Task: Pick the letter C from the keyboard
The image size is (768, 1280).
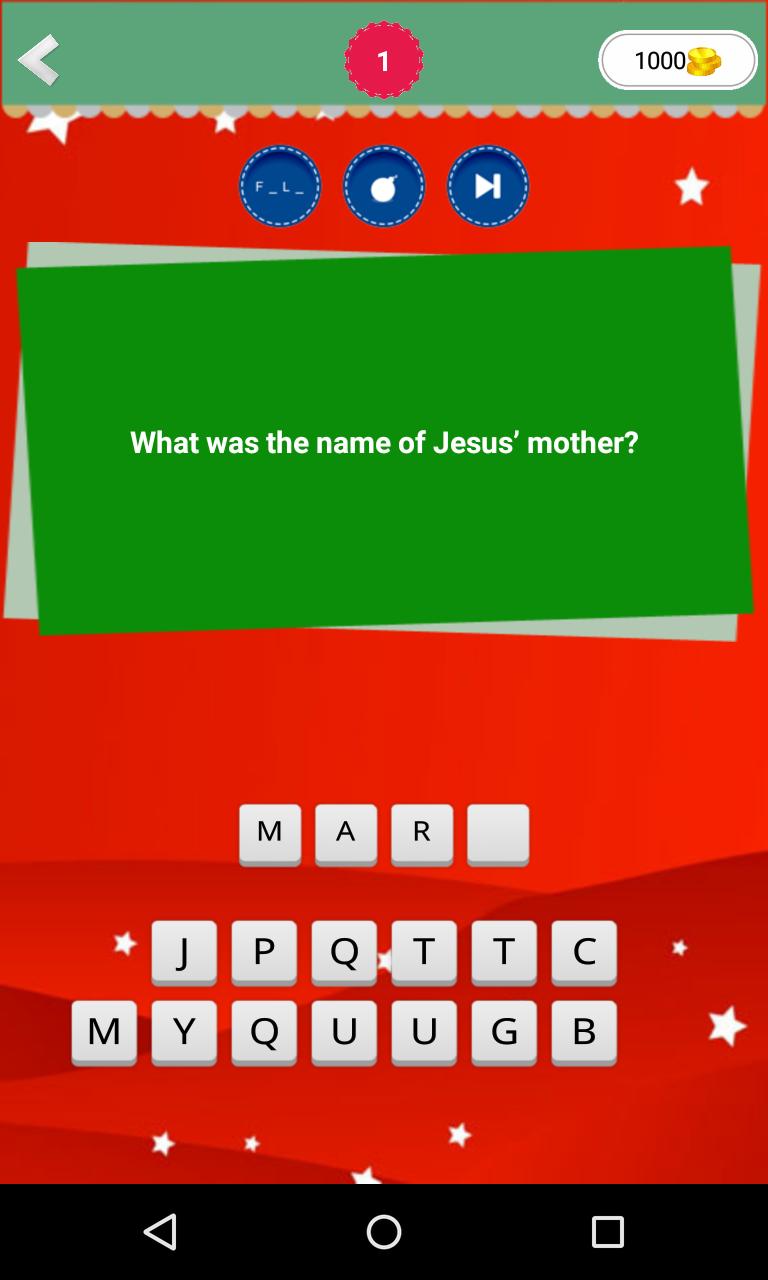Action: 584,952
